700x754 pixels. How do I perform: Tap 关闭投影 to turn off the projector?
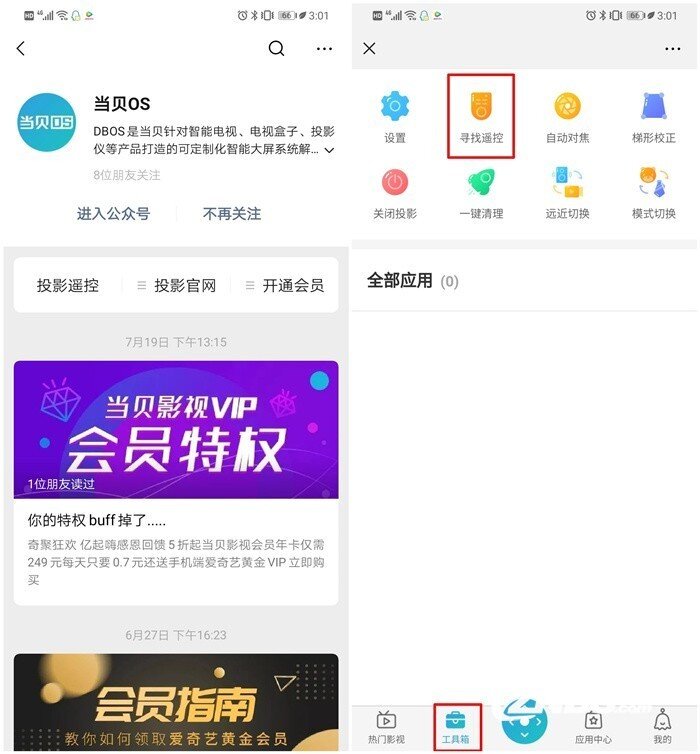tap(395, 193)
